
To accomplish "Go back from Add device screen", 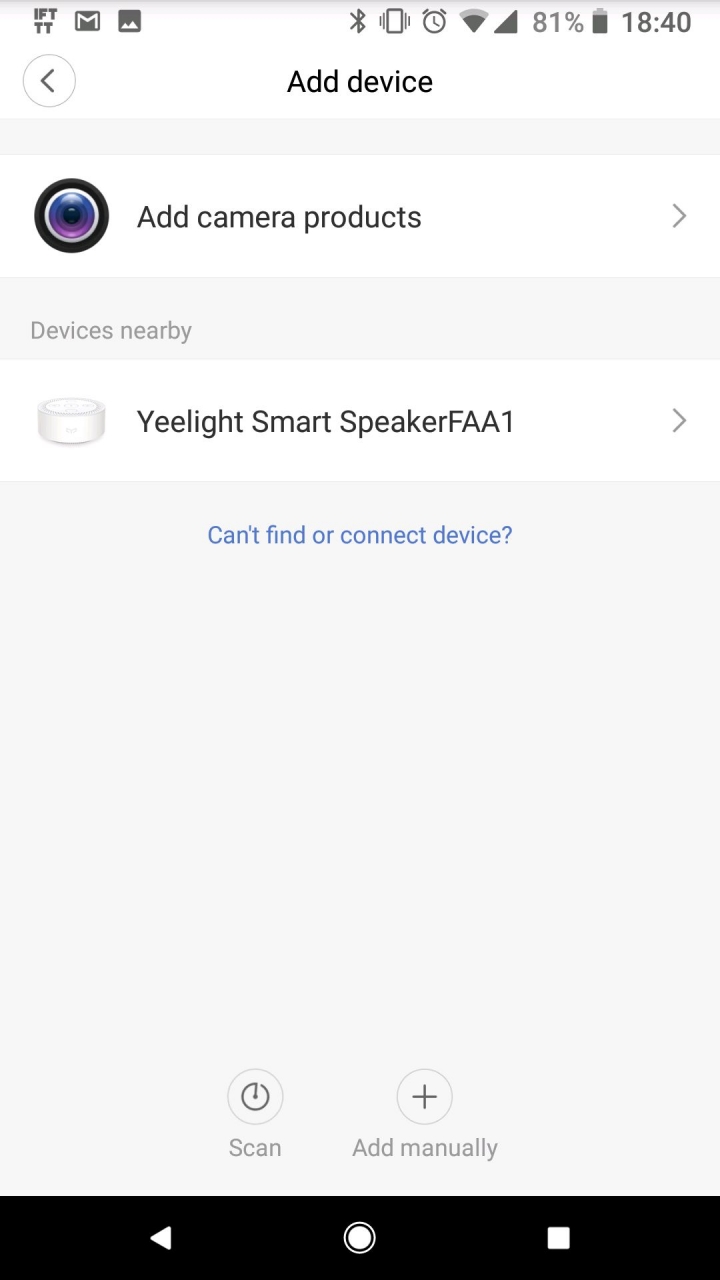I will coord(49,81).
